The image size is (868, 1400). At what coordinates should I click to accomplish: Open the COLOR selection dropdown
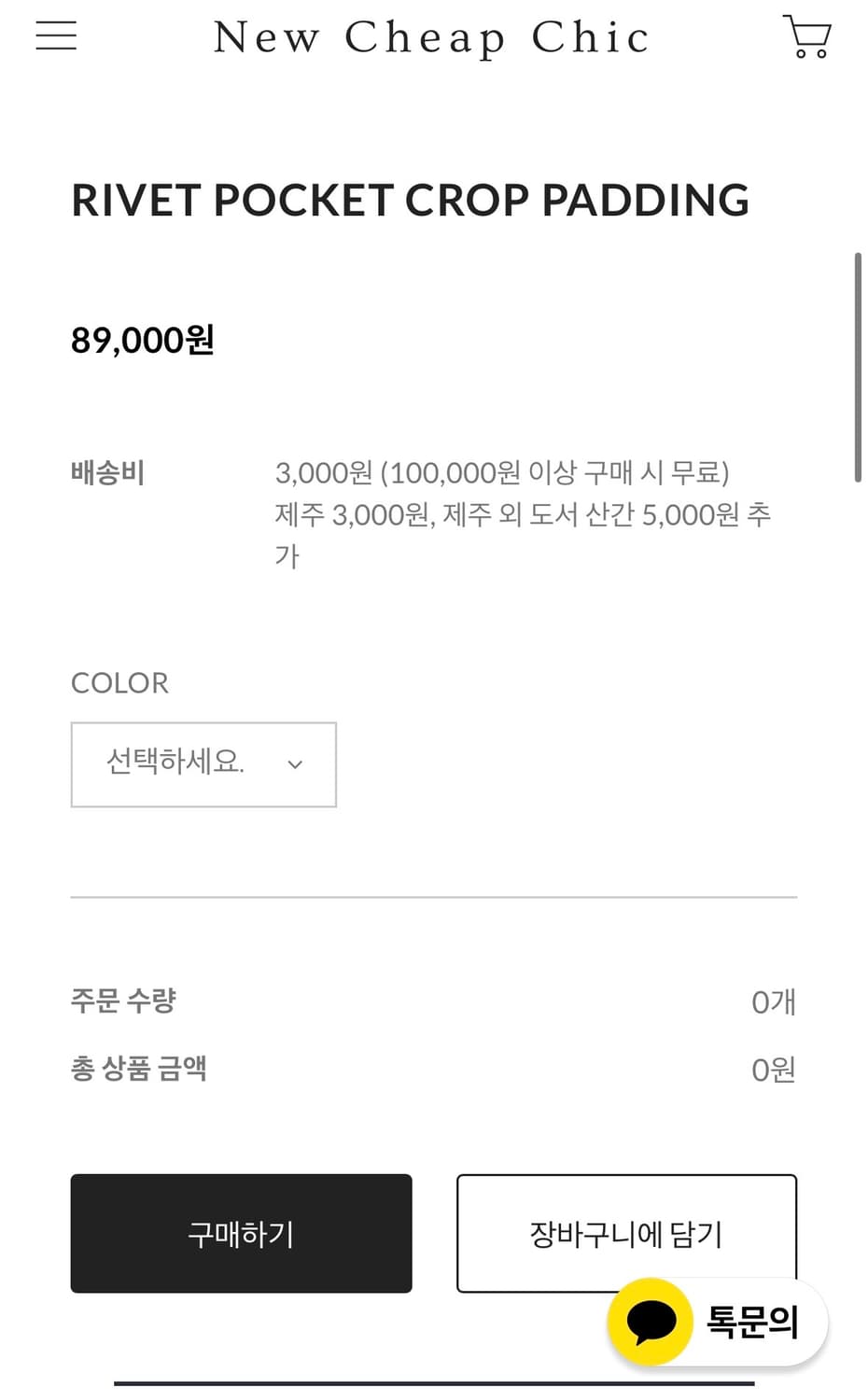(203, 764)
